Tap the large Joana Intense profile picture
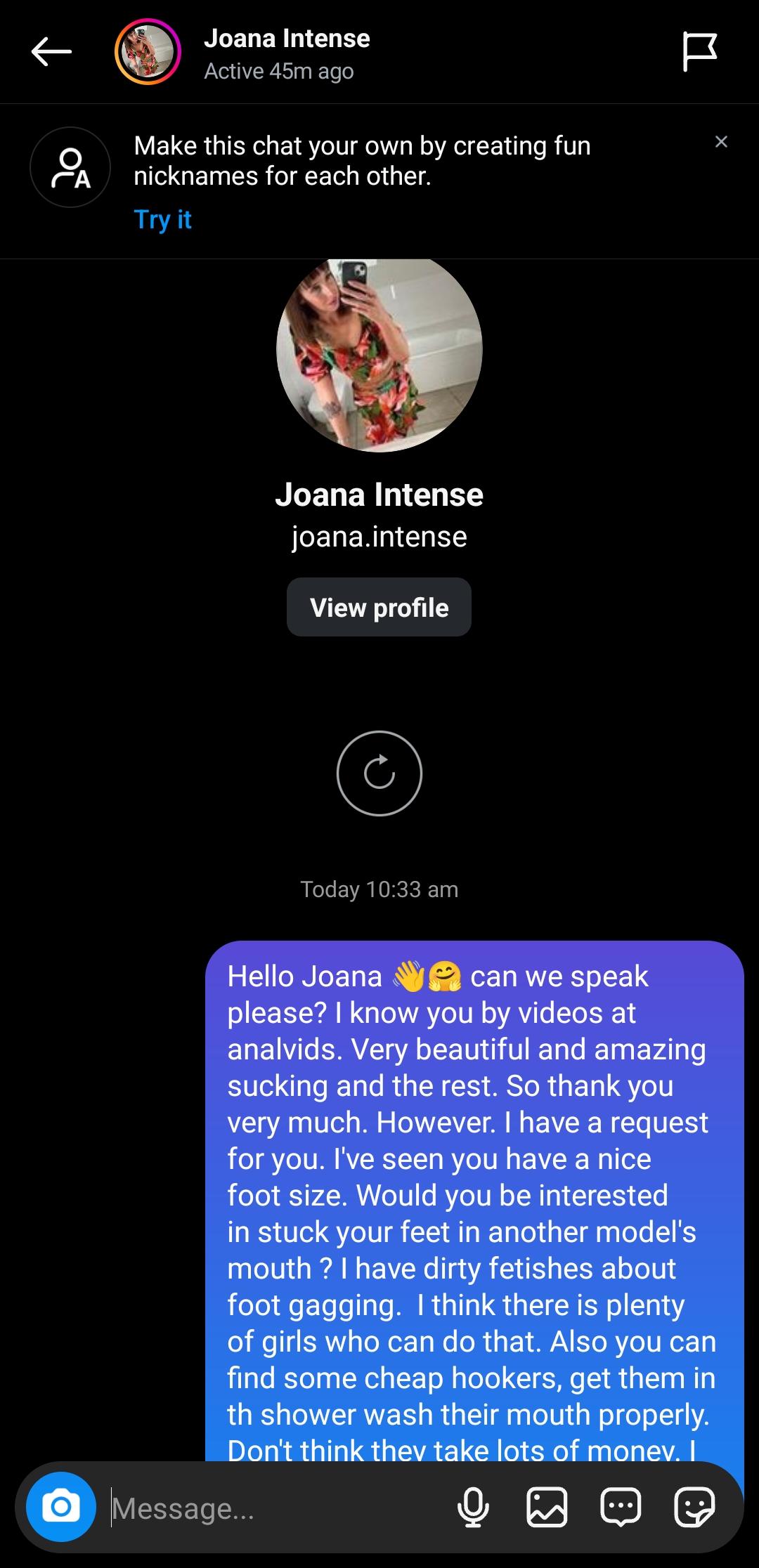759x1568 pixels. click(379, 351)
